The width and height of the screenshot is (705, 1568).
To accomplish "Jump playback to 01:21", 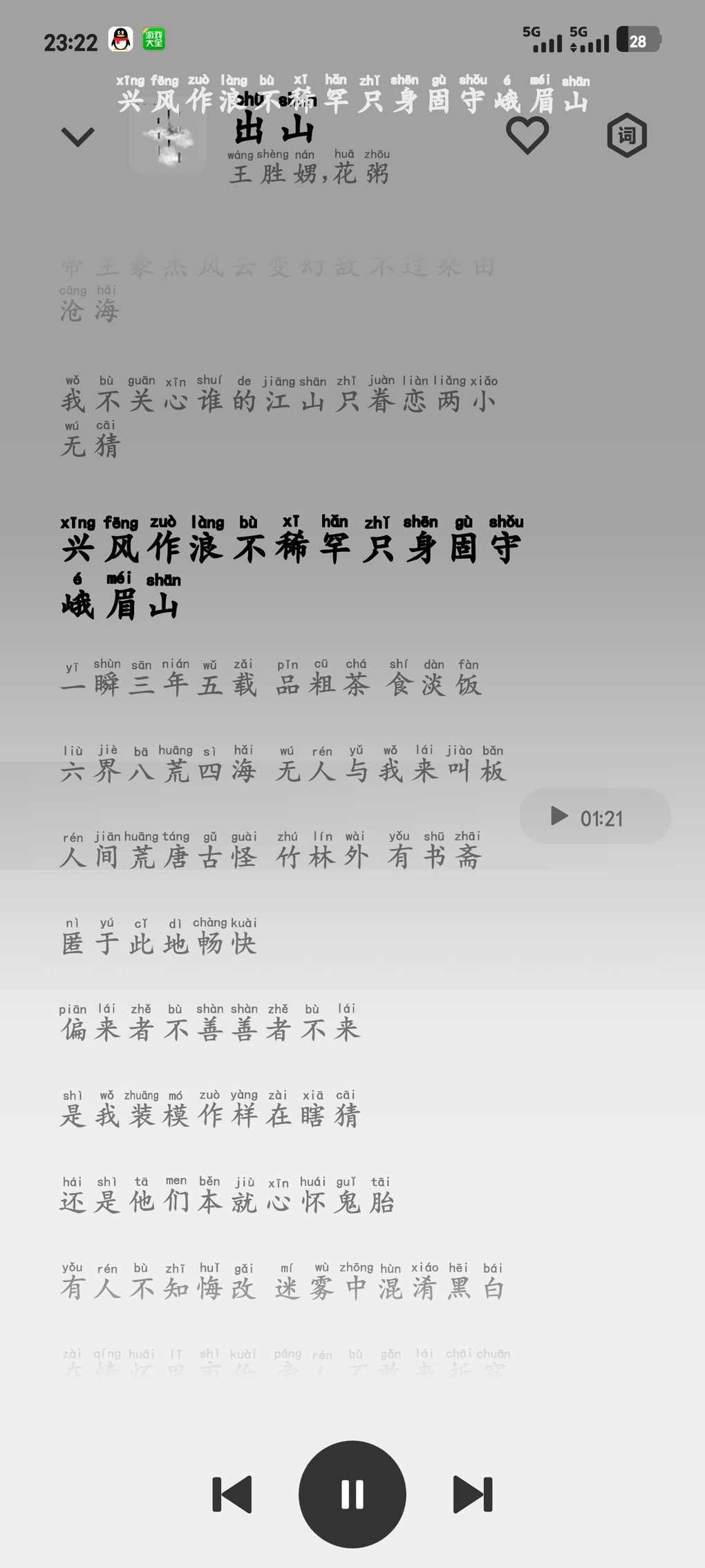I will pyautogui.click(x=594, y=818).
